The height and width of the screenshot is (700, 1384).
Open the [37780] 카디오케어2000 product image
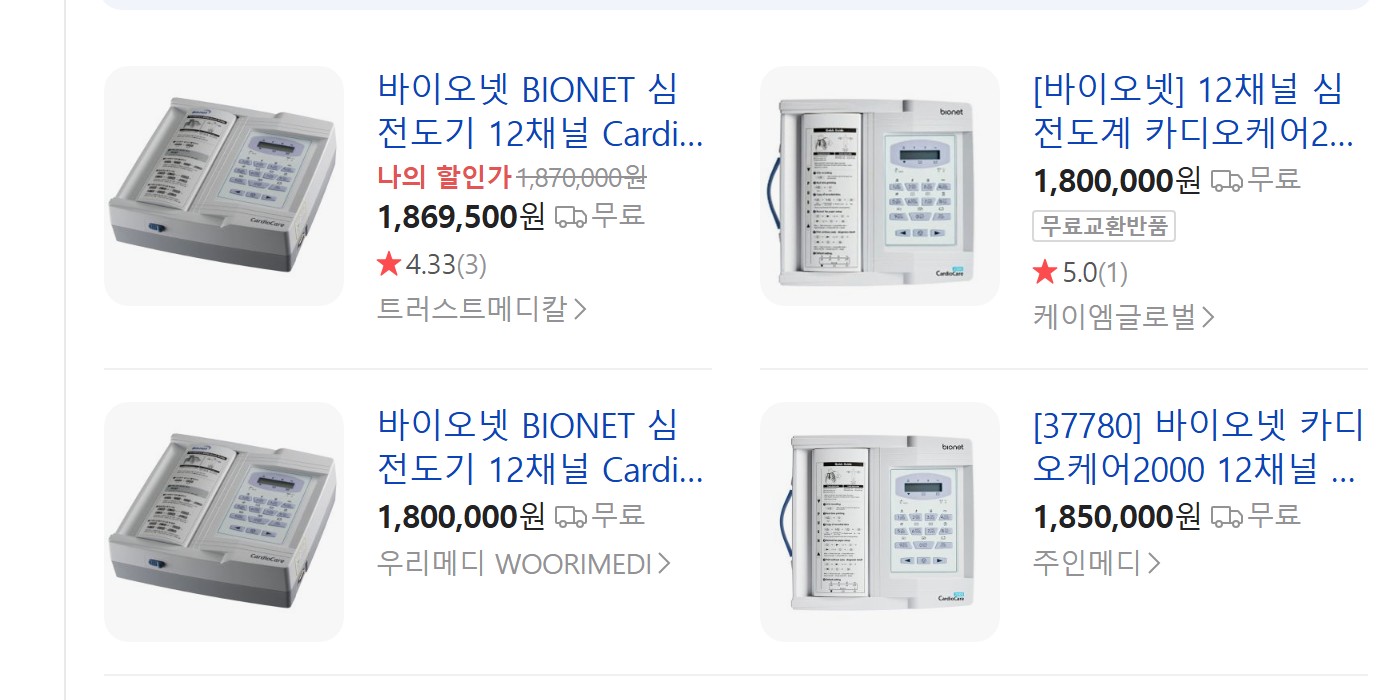point(880,522)
